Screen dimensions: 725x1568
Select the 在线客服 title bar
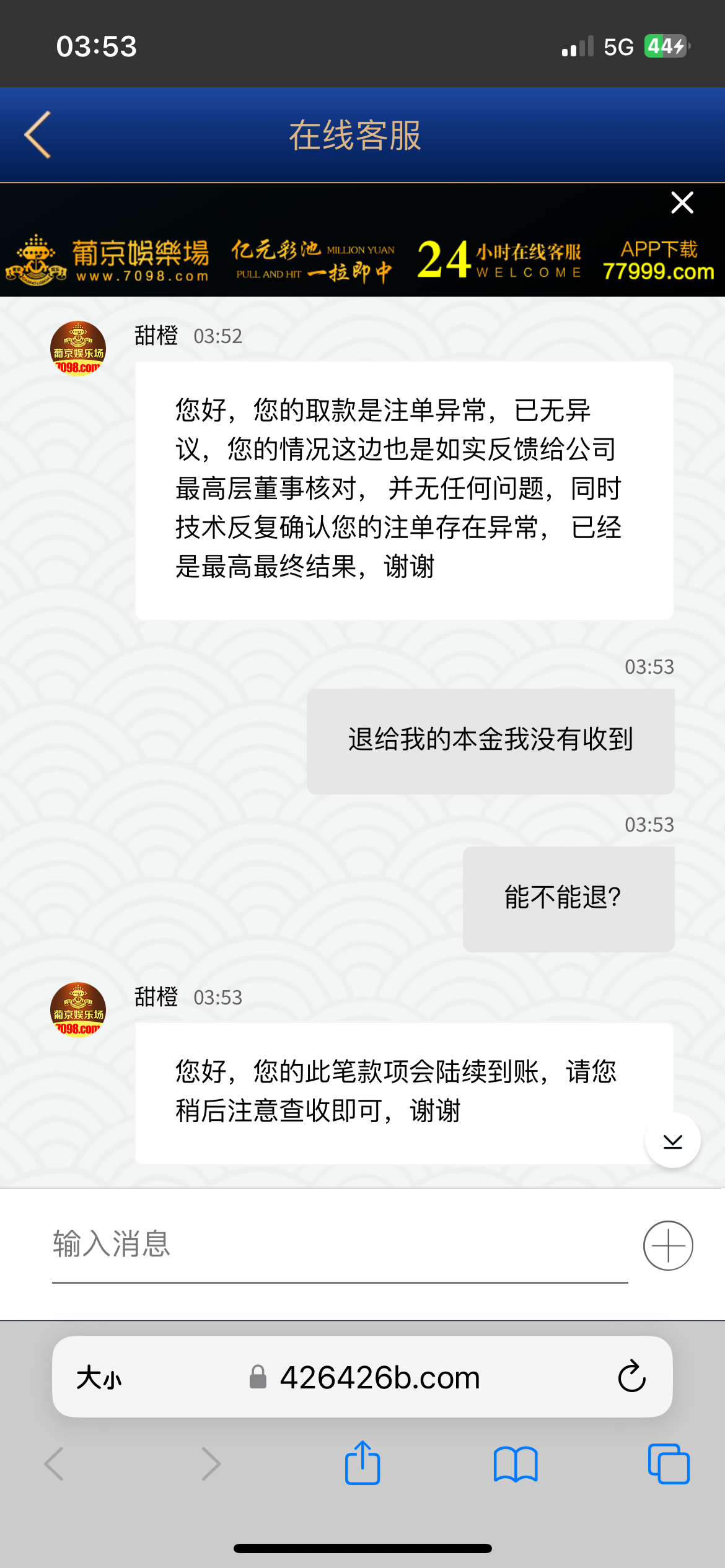(355, 136)
